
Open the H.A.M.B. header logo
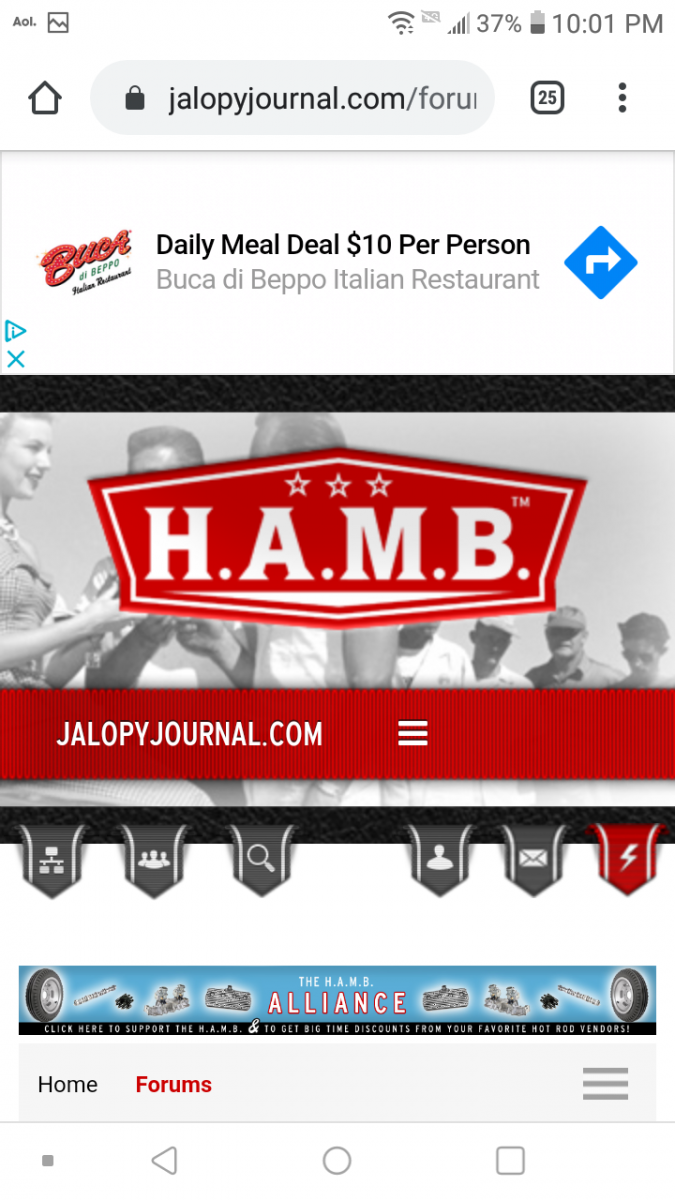(x=337, y=541)
